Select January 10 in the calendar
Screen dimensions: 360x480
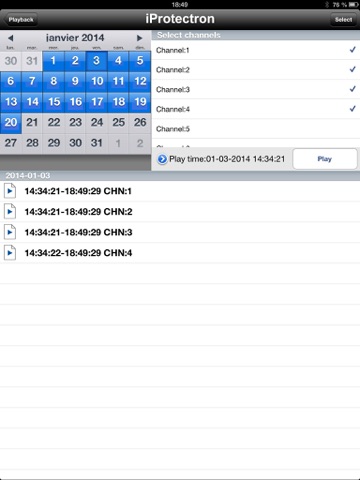[x=97, y=81]
